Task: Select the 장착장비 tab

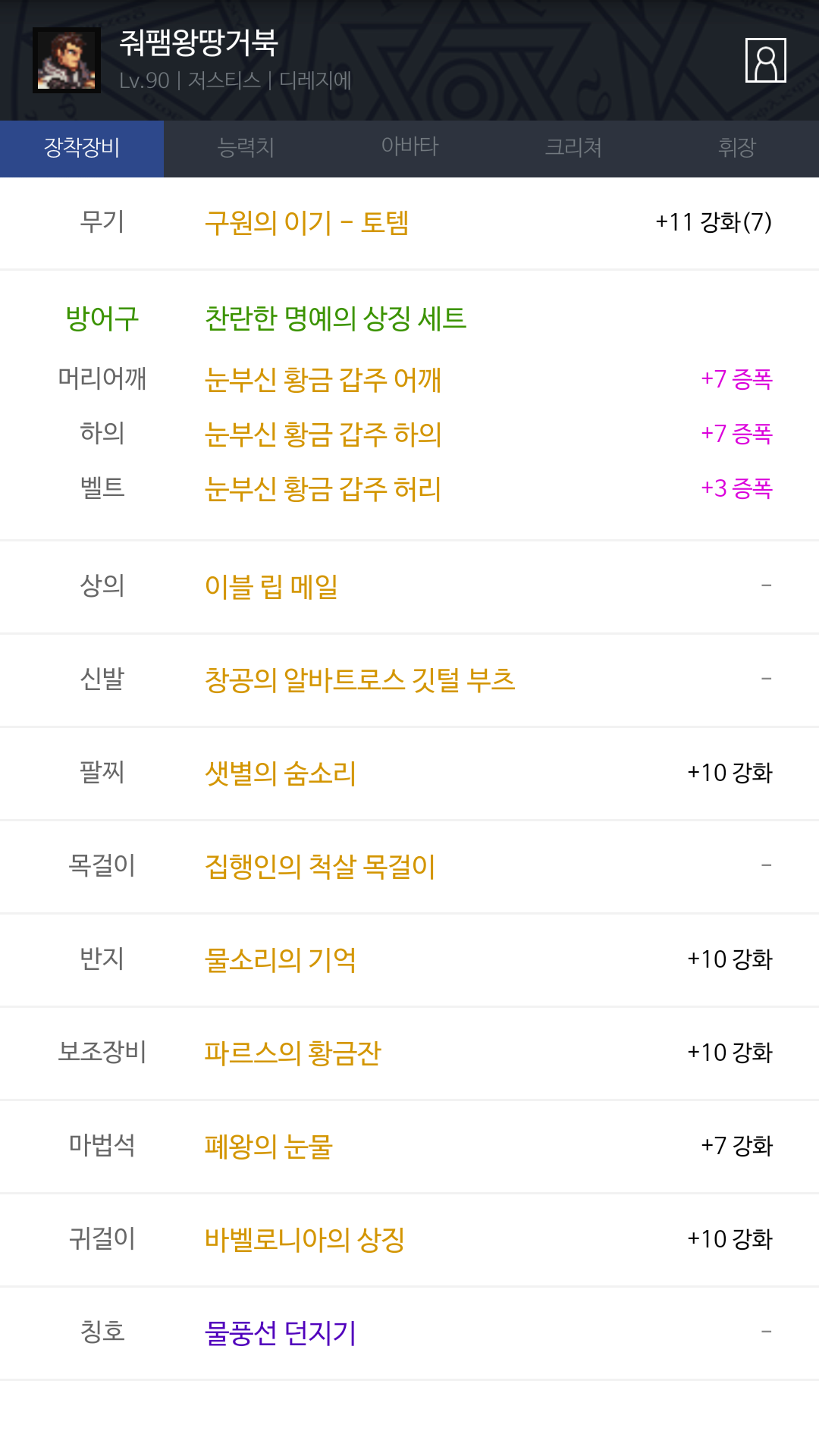Action: coord(82,149)
